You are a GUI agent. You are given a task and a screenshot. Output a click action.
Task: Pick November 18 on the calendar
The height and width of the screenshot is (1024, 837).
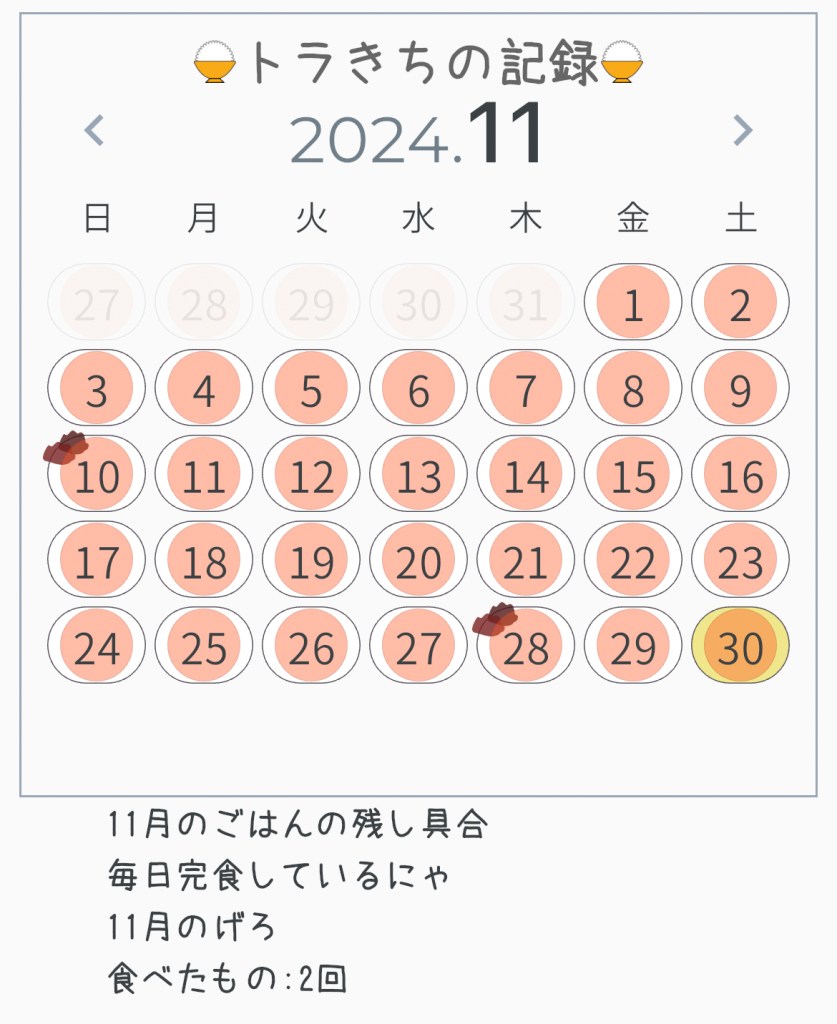click(204, 562)
